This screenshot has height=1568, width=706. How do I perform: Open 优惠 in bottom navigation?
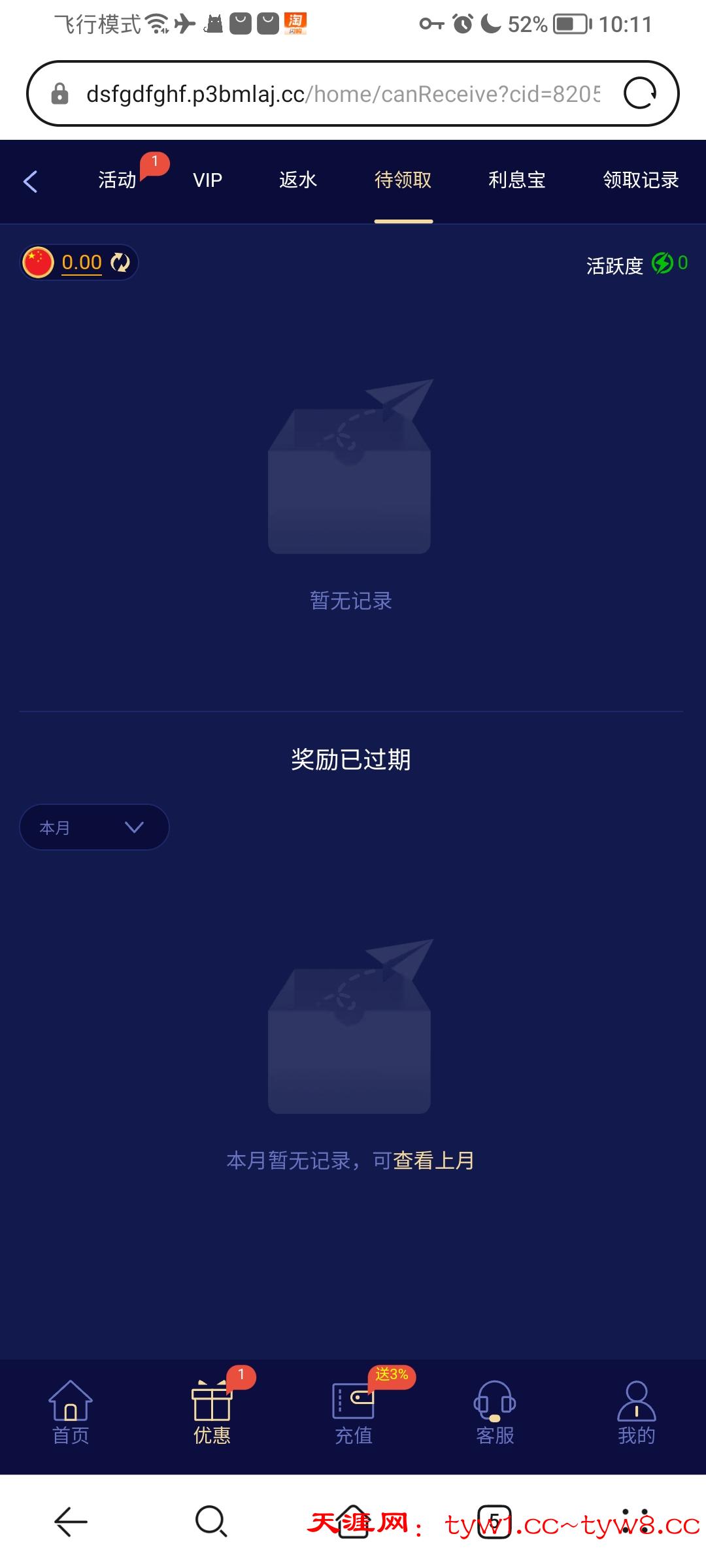click(212, 1413)
